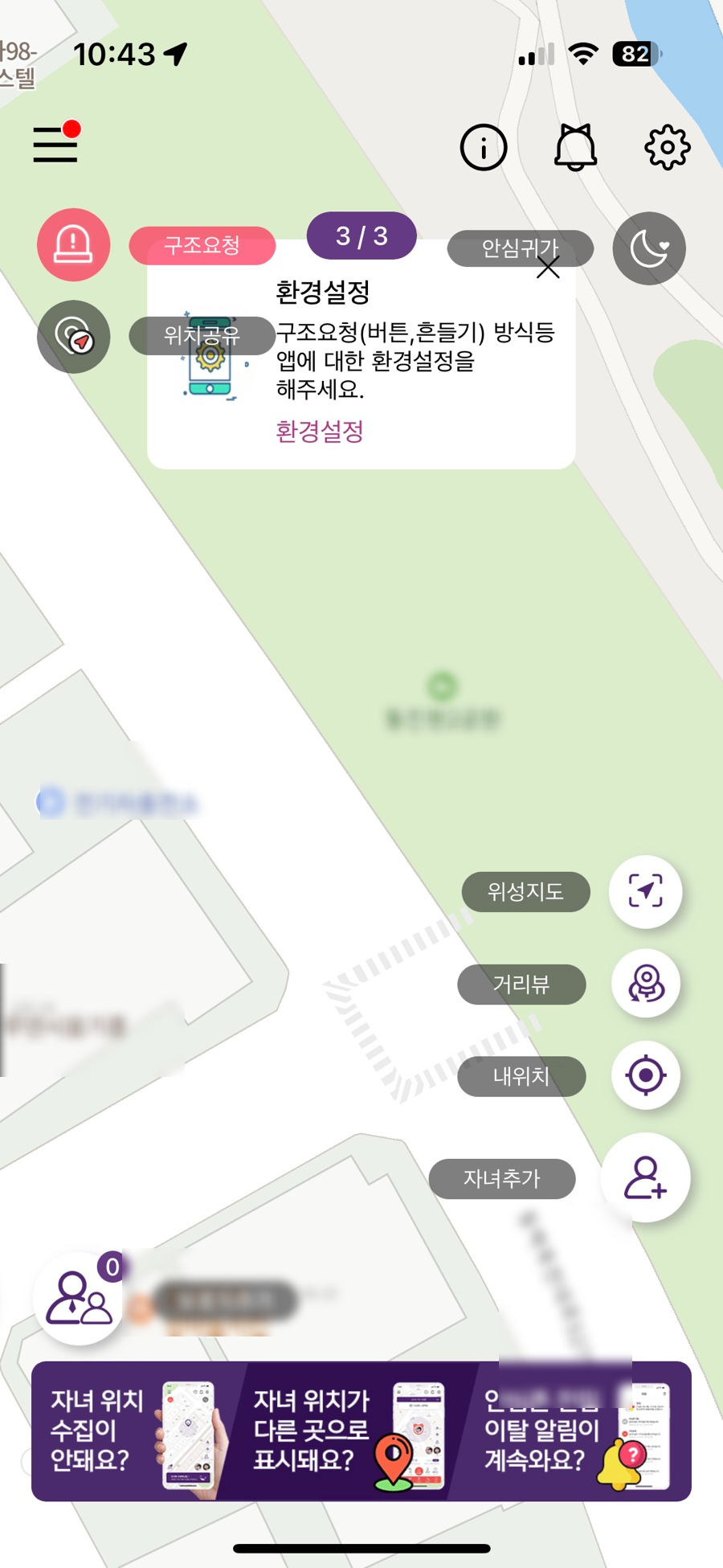Open the 이탈 알림이 계속와요 banner
This screenshot has height=1568, width=723.
(574, 1431)
